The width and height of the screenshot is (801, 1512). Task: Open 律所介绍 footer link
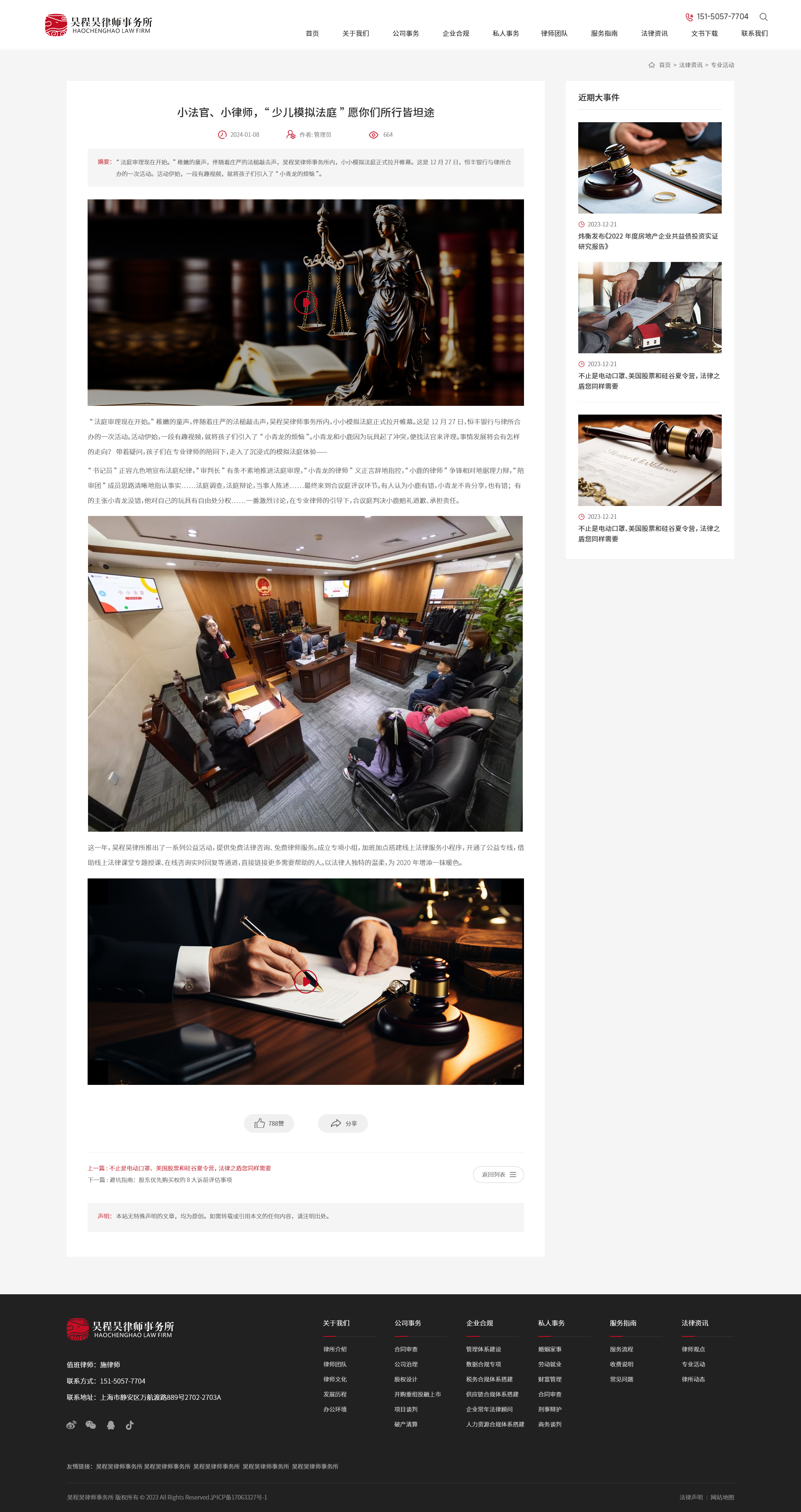tap(335, 1349)
